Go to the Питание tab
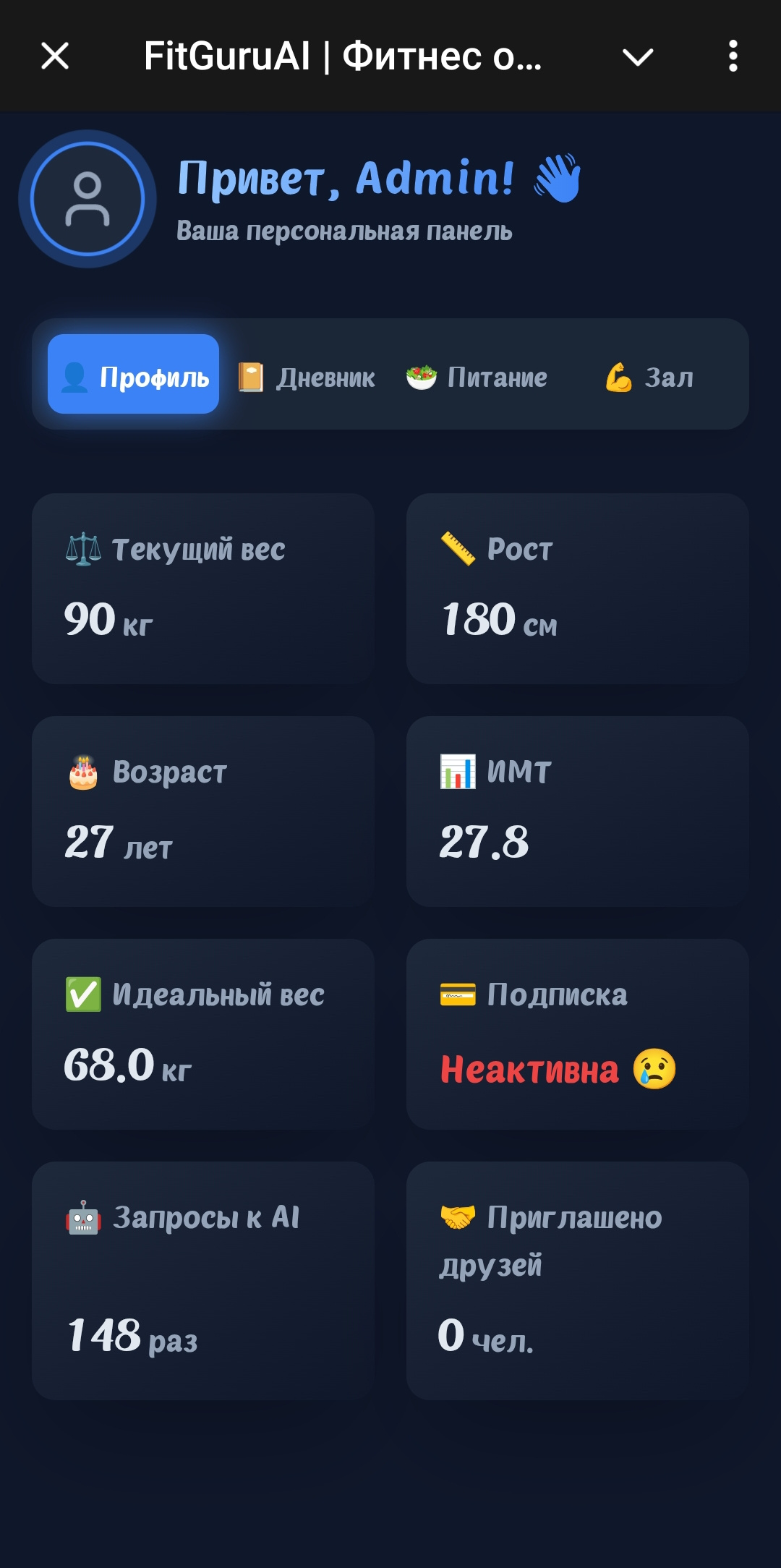Viewport: 781px width, 1568px height. pyautogui.click(x=477, y=378)
